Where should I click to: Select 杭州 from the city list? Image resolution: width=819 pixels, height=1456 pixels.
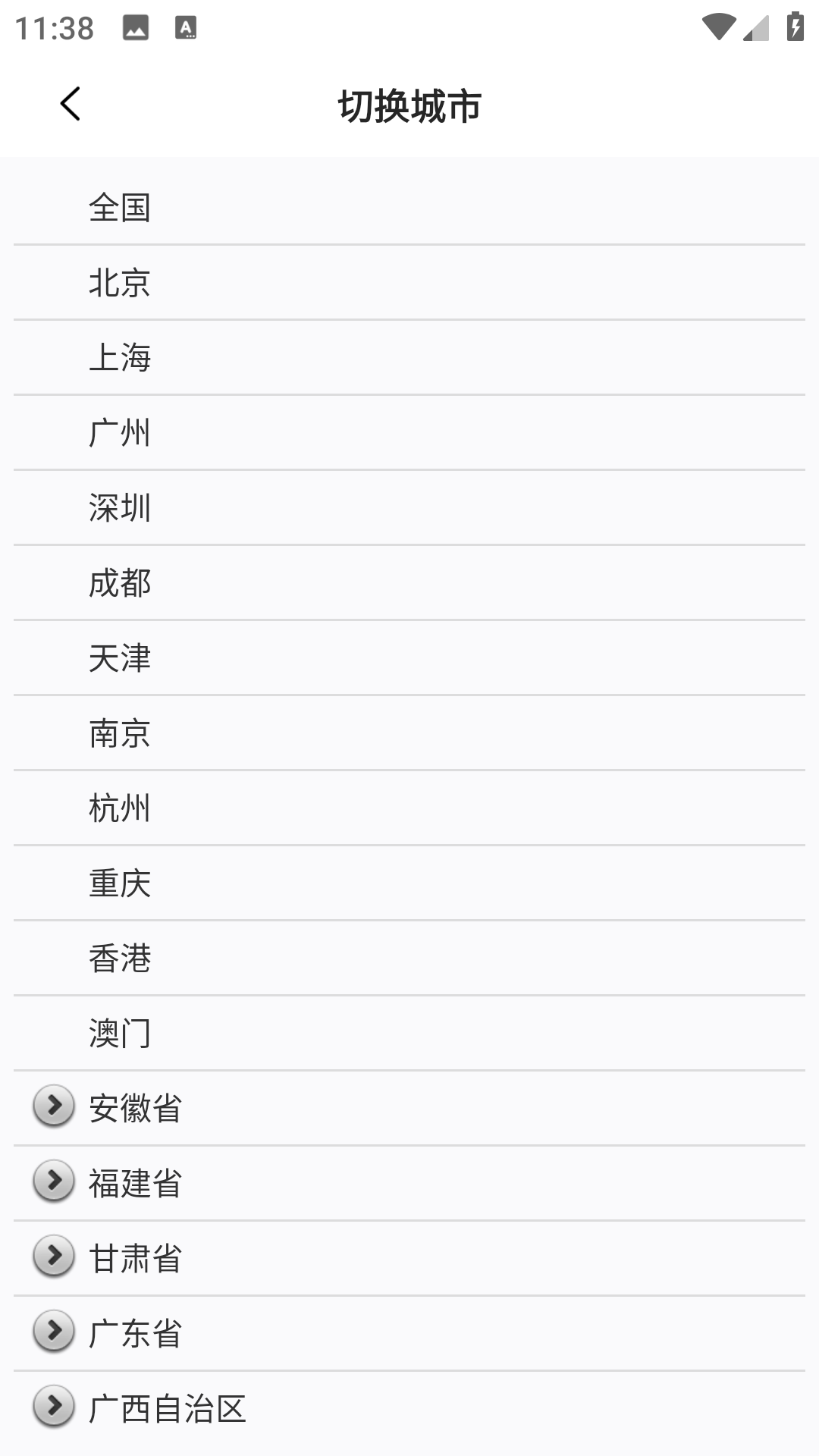coord(121,808)
